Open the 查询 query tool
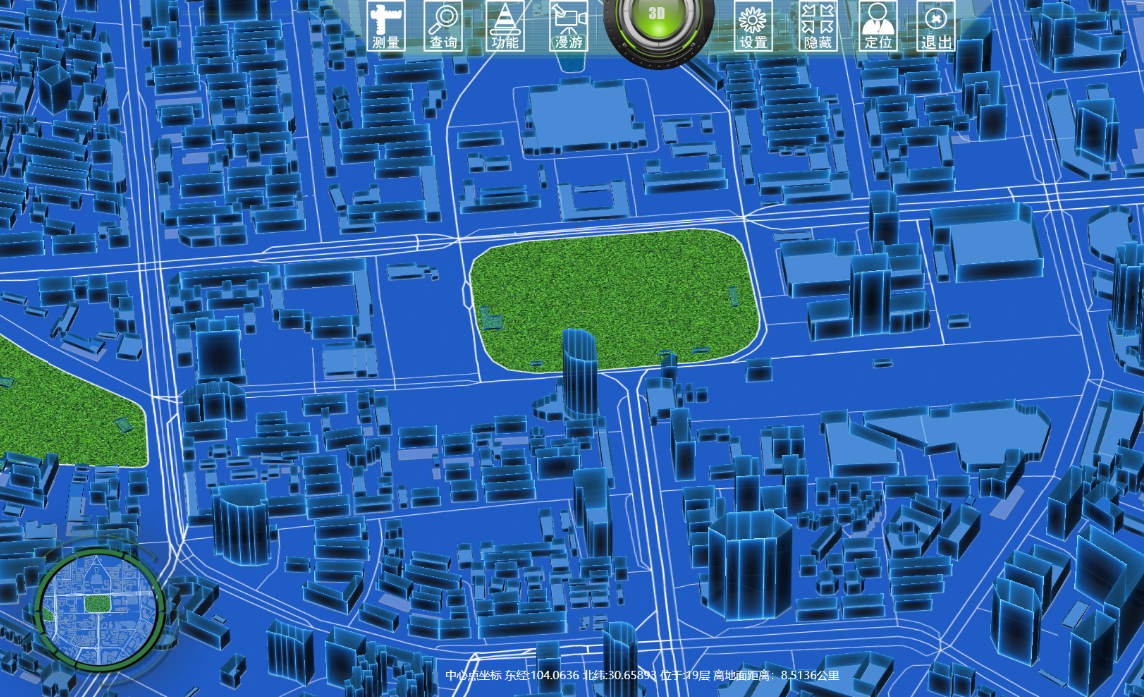The width and height of the screenshot is (1144, 697). click(443, 25)
